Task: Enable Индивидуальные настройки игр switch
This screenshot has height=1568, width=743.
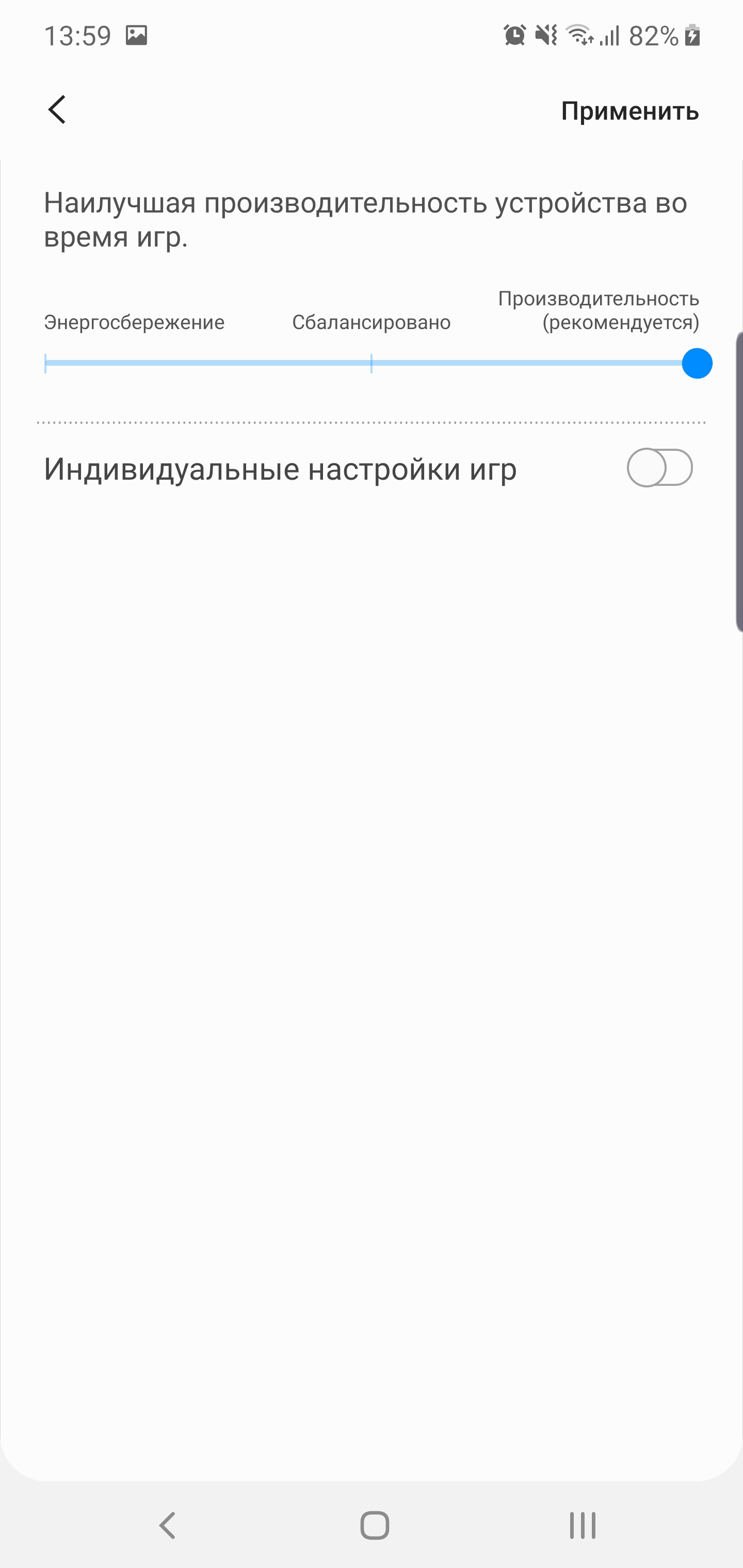Action: tap(659, 468)
